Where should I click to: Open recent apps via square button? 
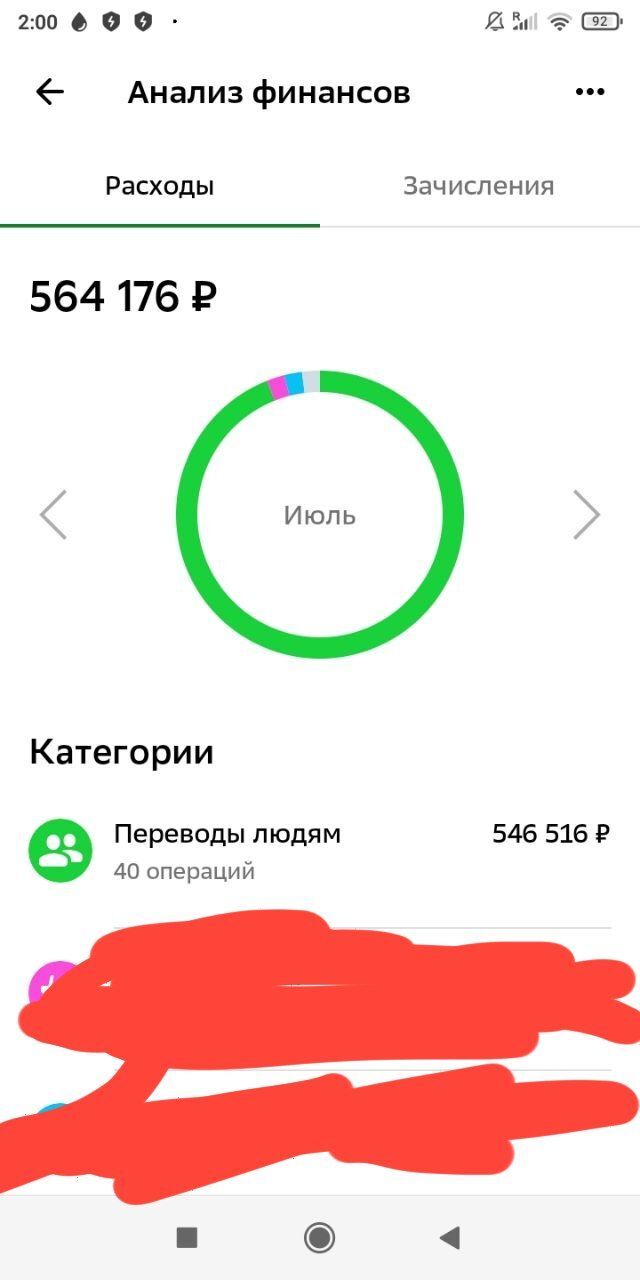tap(187, 1238)
